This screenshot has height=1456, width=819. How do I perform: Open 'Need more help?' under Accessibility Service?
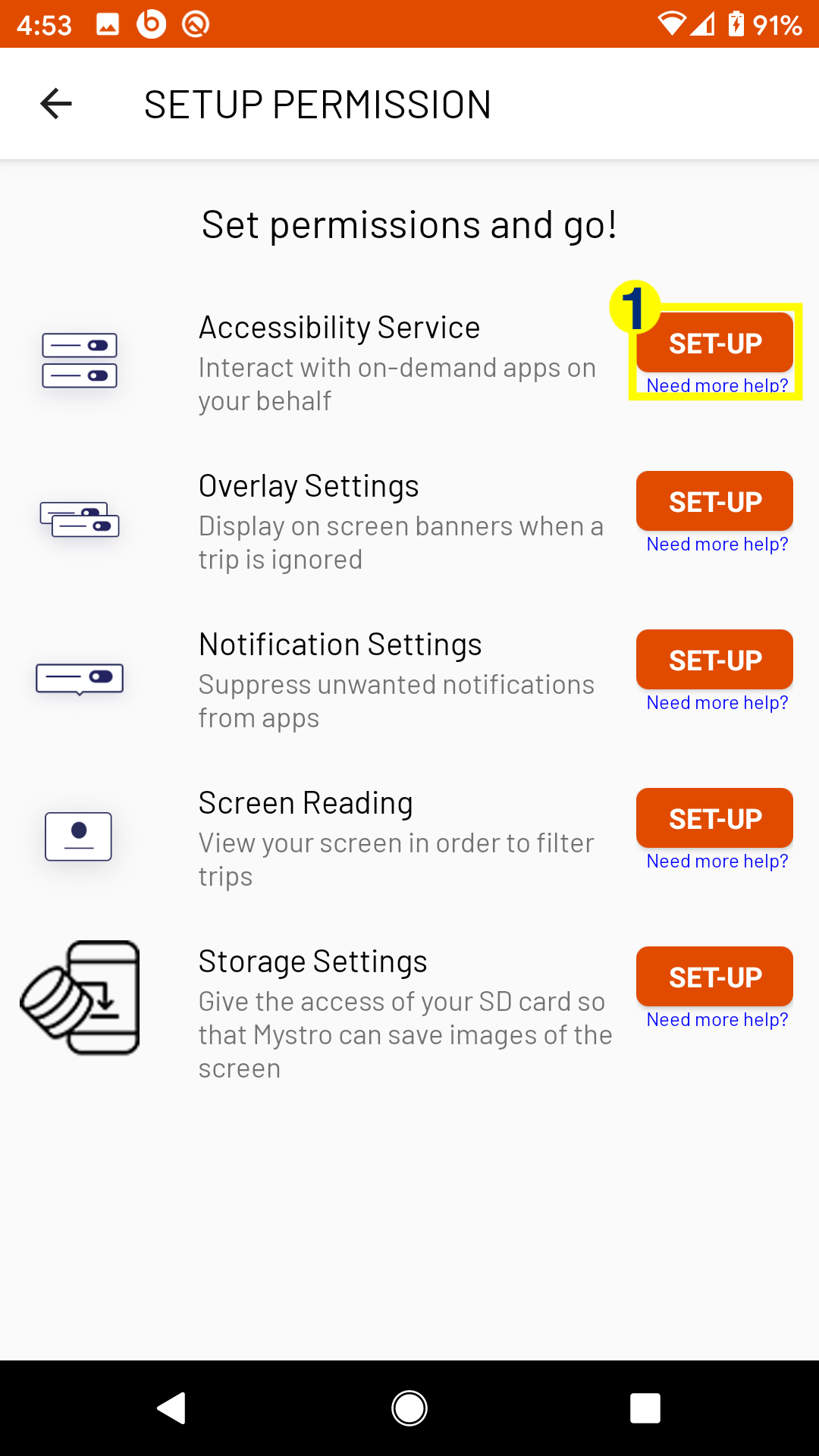717,385
